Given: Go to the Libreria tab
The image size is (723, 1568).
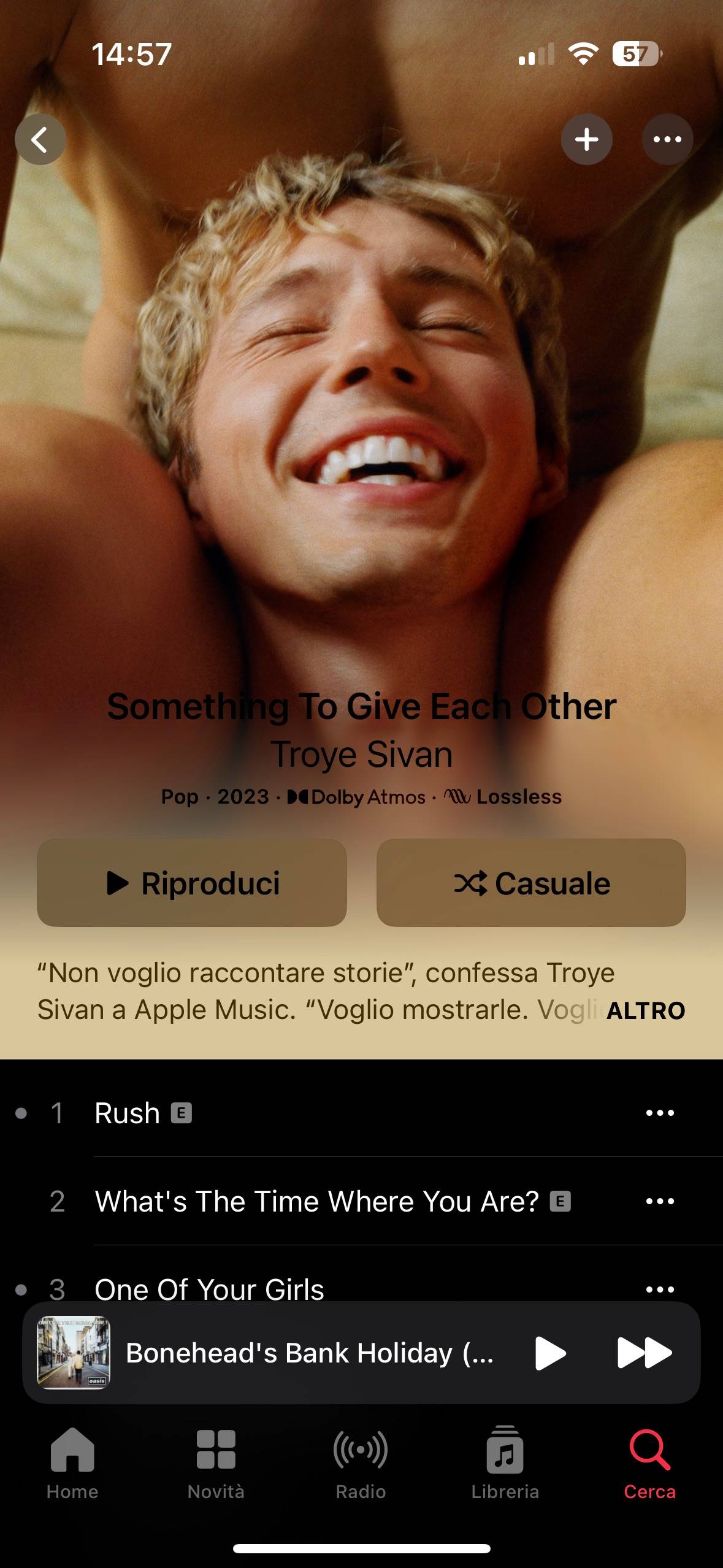Looking at the screenshot, I should pyautogui.click(x=505, y=1463).
